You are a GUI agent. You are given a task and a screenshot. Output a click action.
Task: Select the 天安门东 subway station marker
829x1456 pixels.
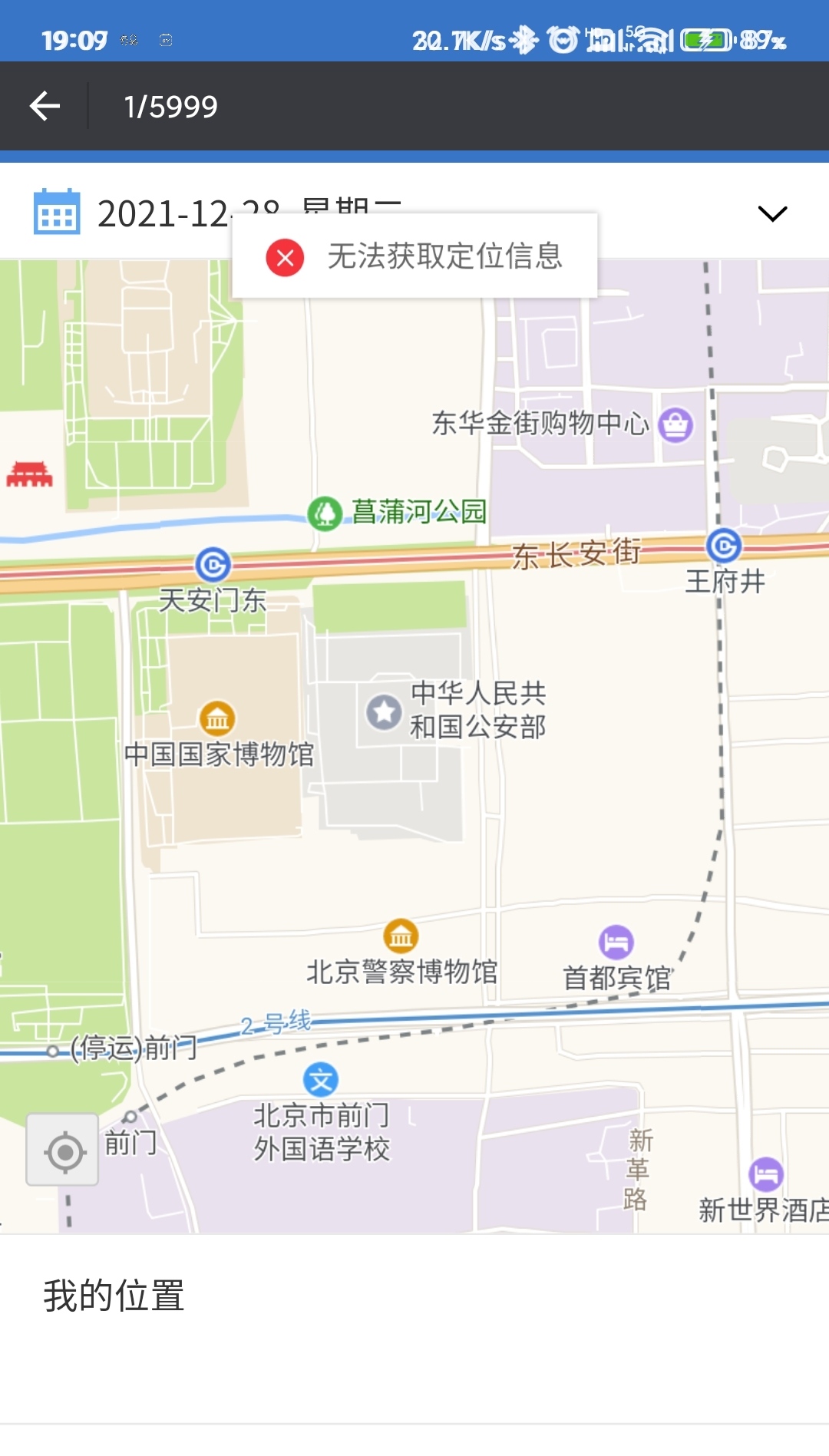tap(213, 566)
